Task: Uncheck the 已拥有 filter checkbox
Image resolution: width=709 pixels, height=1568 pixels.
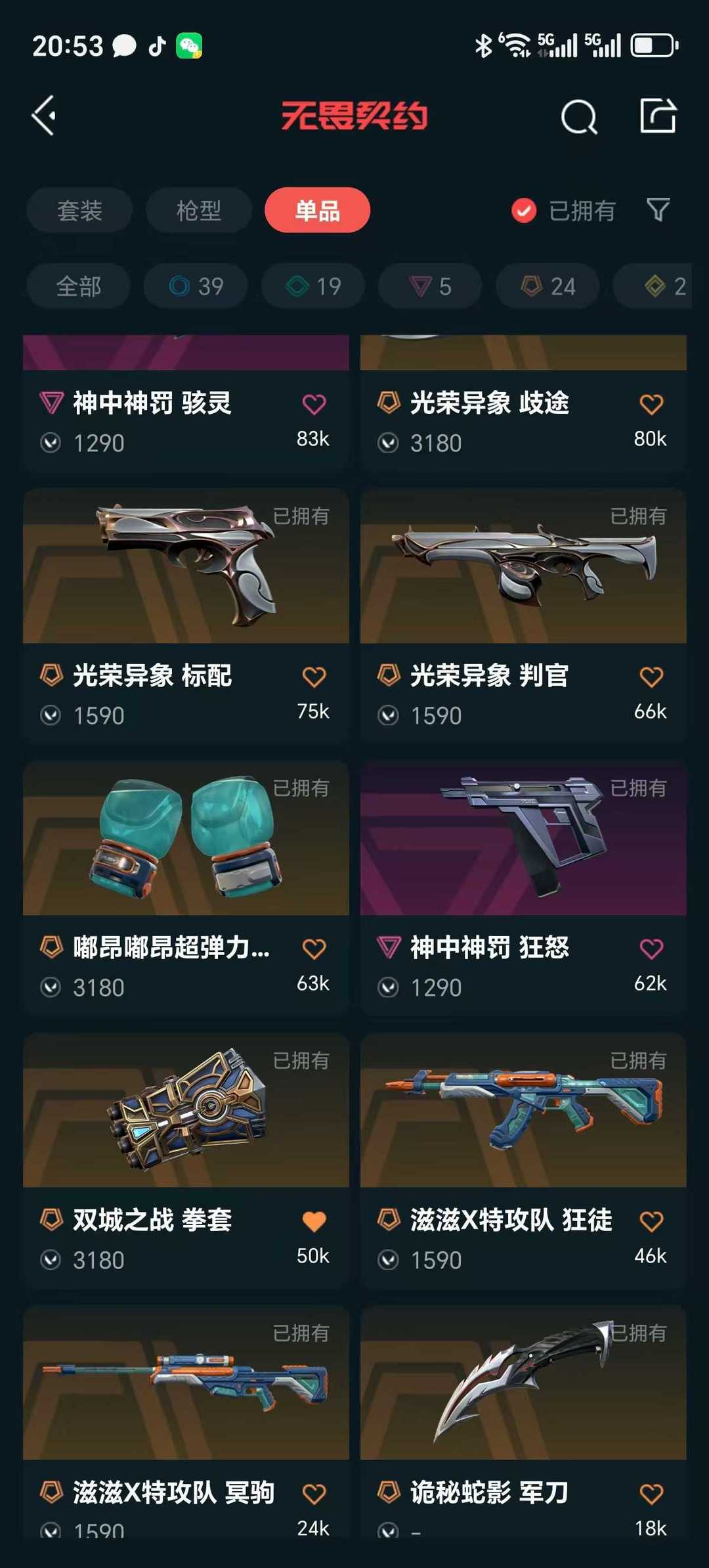Action: pos(524,211)
